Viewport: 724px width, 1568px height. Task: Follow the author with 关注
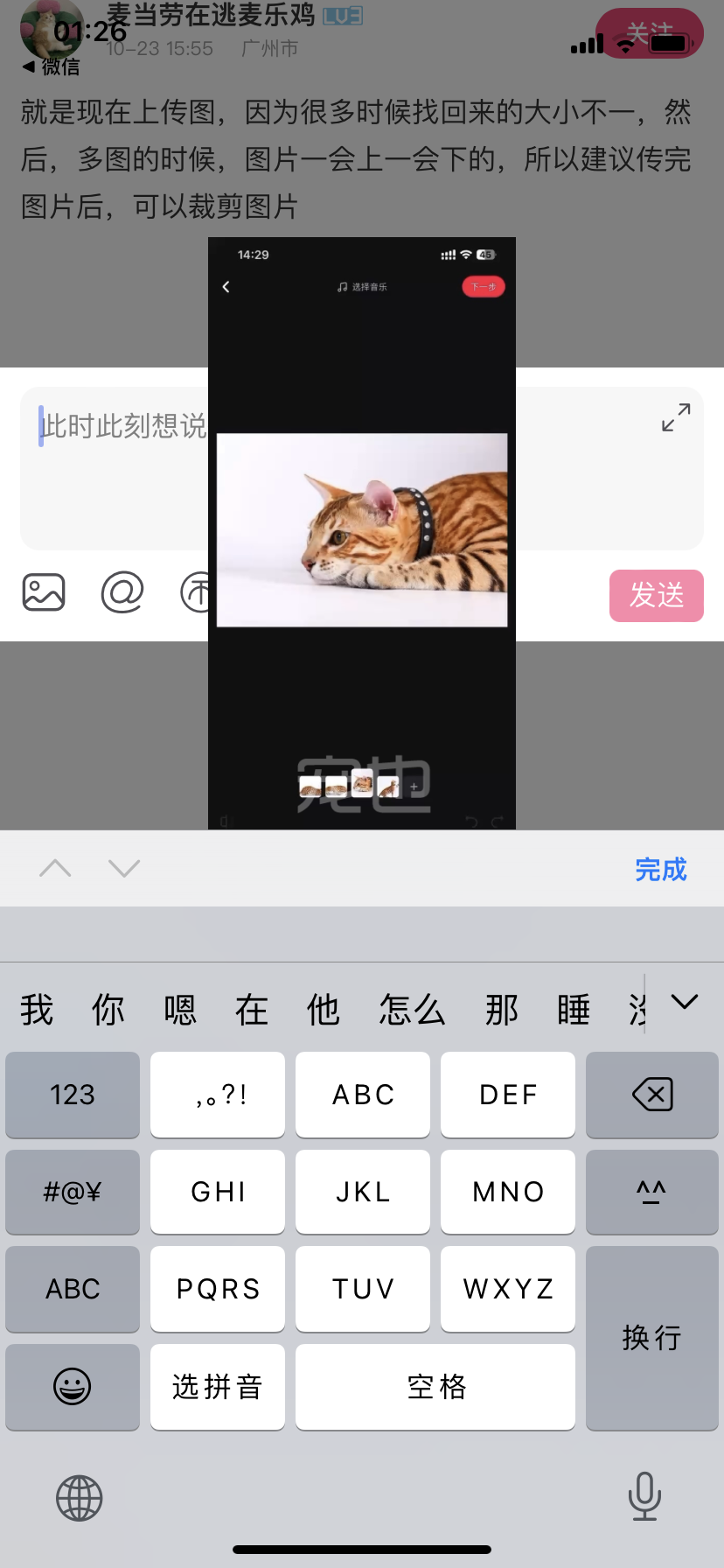[x=650, y=33]
